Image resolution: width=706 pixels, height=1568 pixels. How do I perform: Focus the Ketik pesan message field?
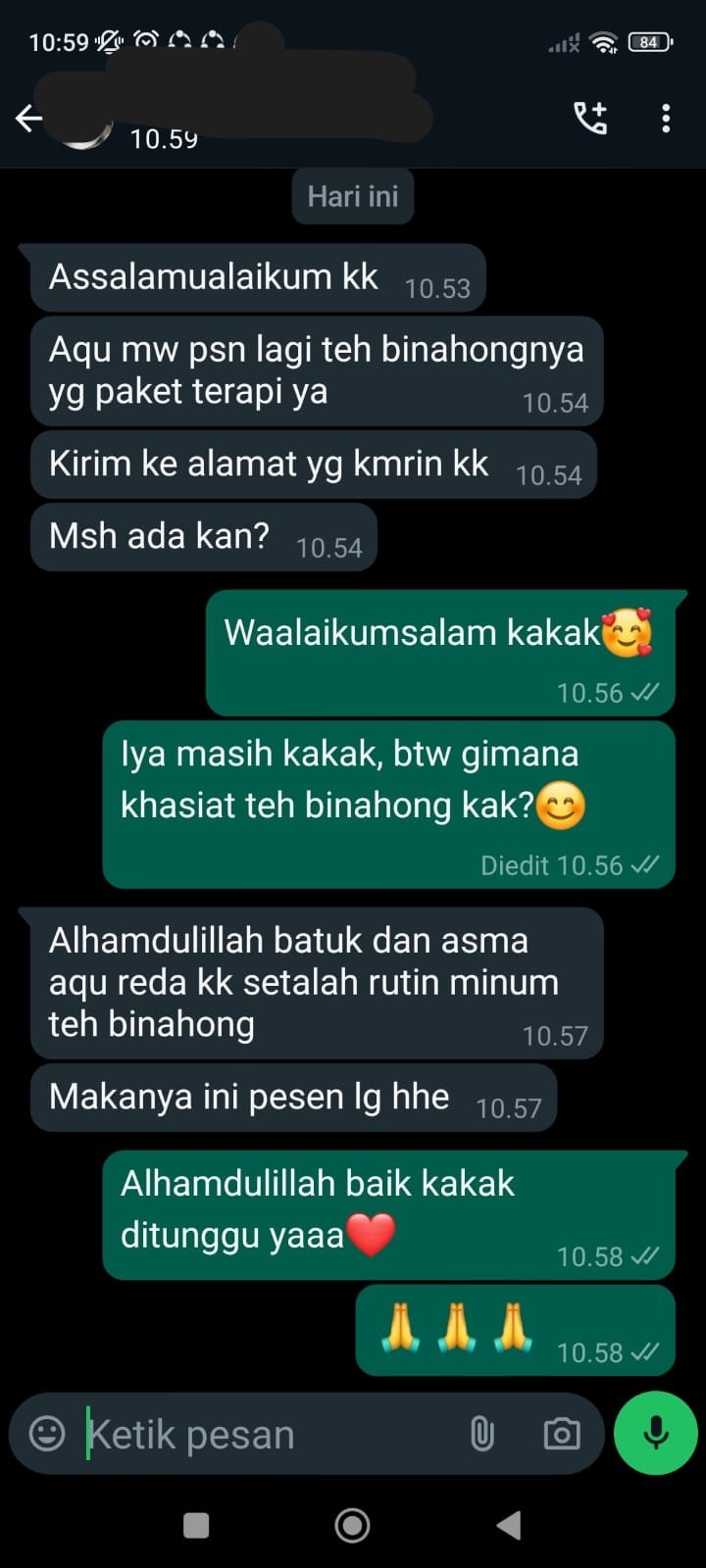[x=265, y=1435]
